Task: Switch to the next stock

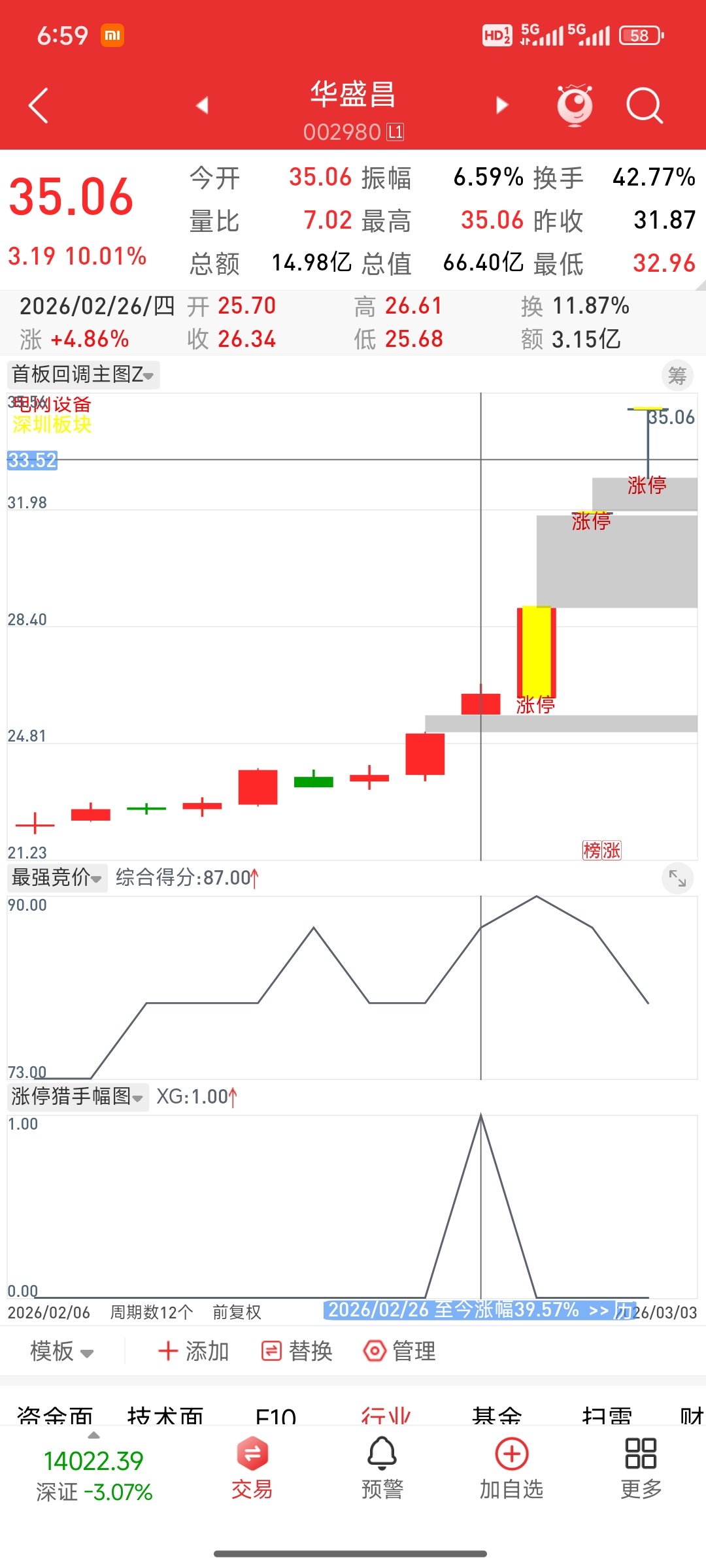Action: point(502,105)
